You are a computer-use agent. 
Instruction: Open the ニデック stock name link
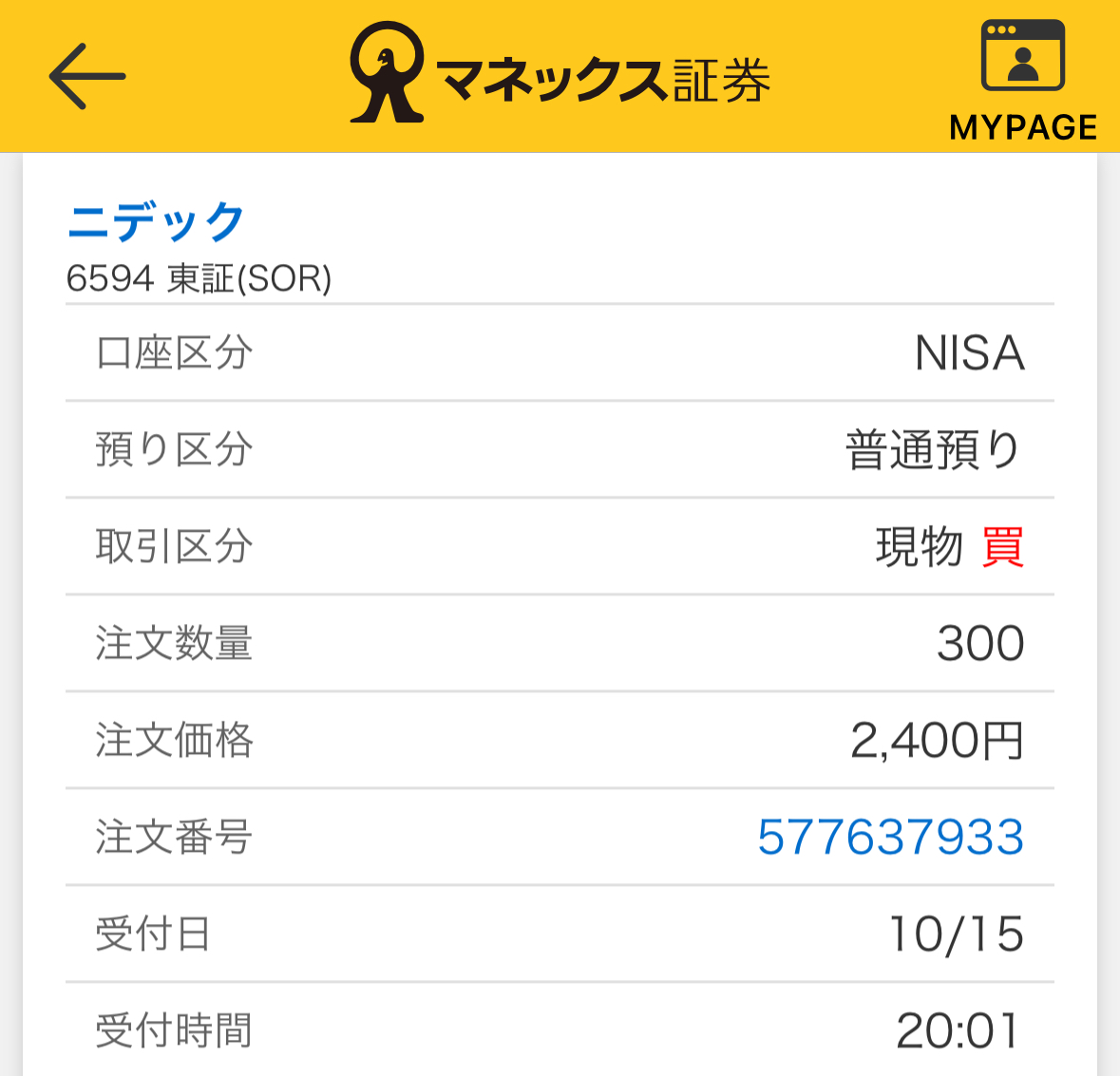pyautogui.click(x=157, y=222)
